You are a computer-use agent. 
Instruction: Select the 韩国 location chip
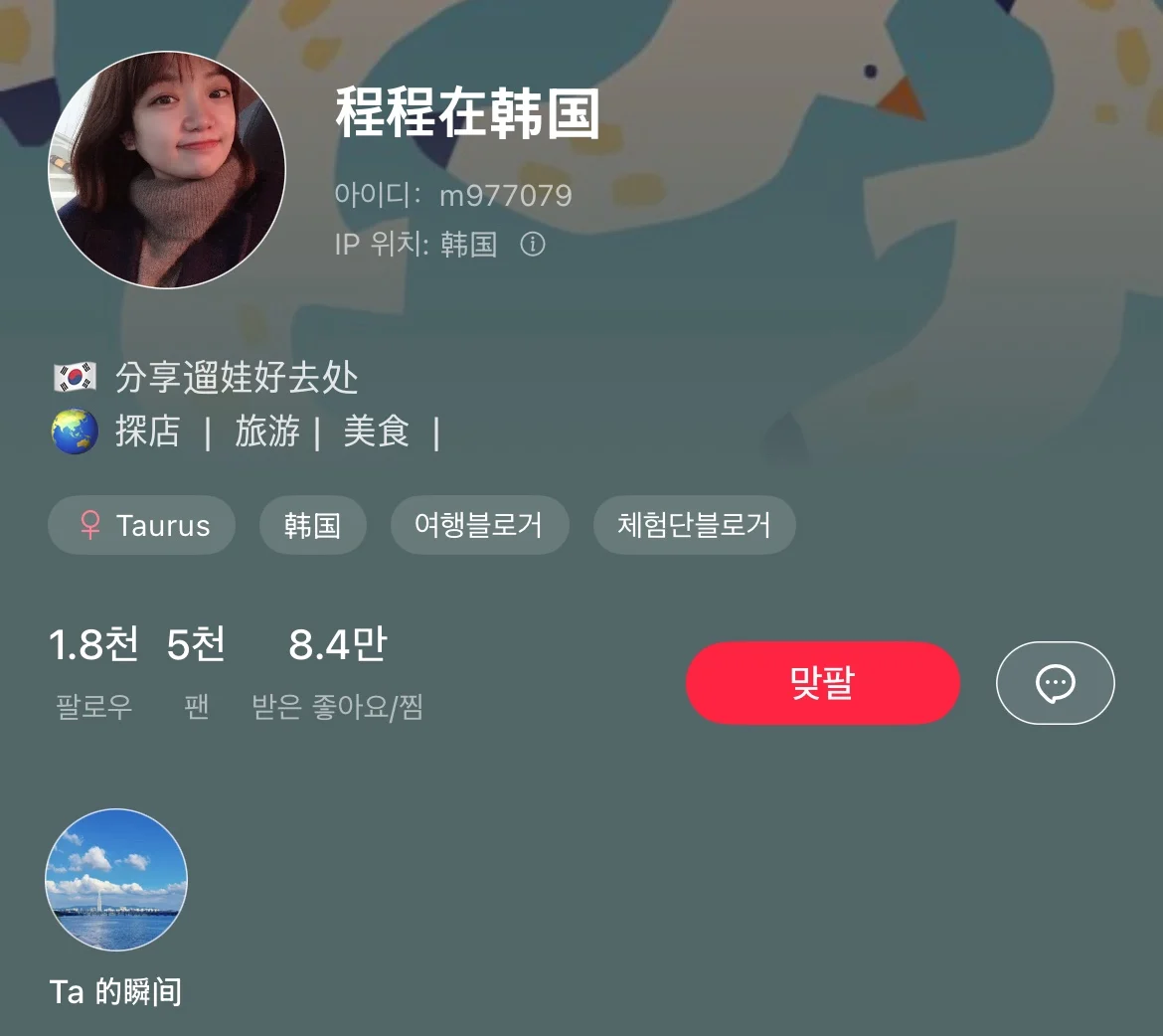(x=312, y=525)
